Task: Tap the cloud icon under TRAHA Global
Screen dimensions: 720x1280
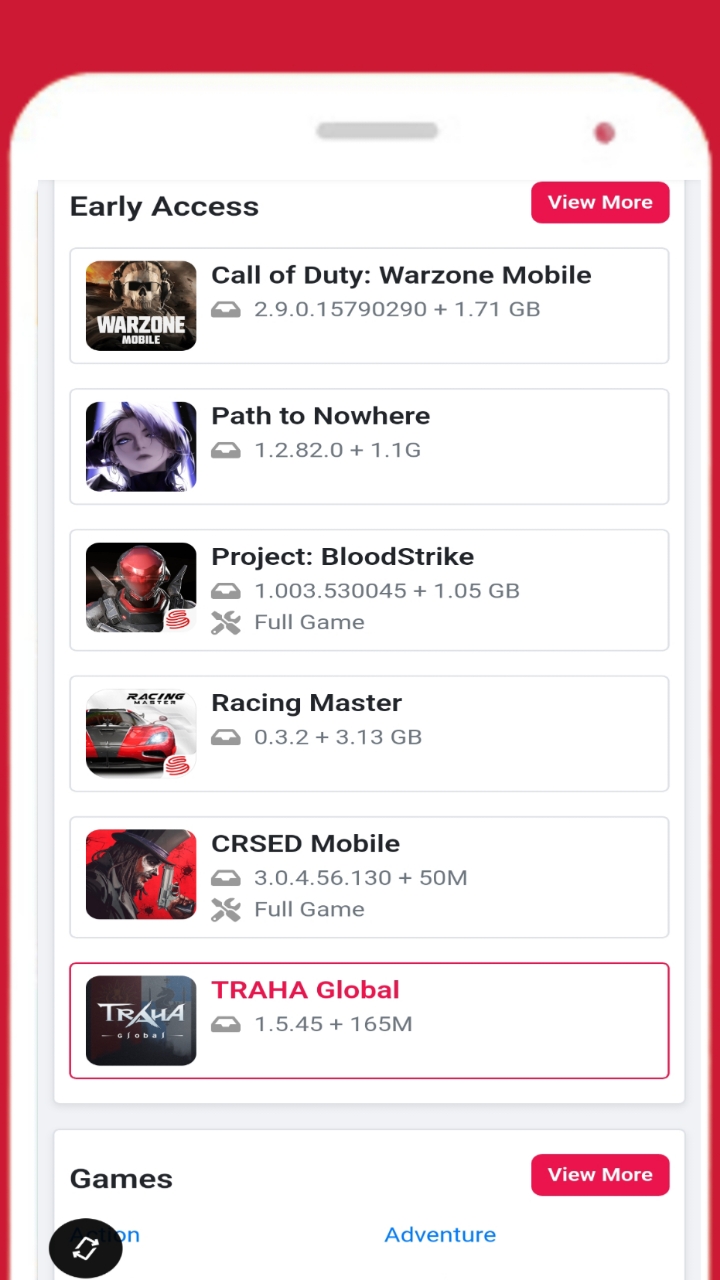Action: coord(225,1024)
